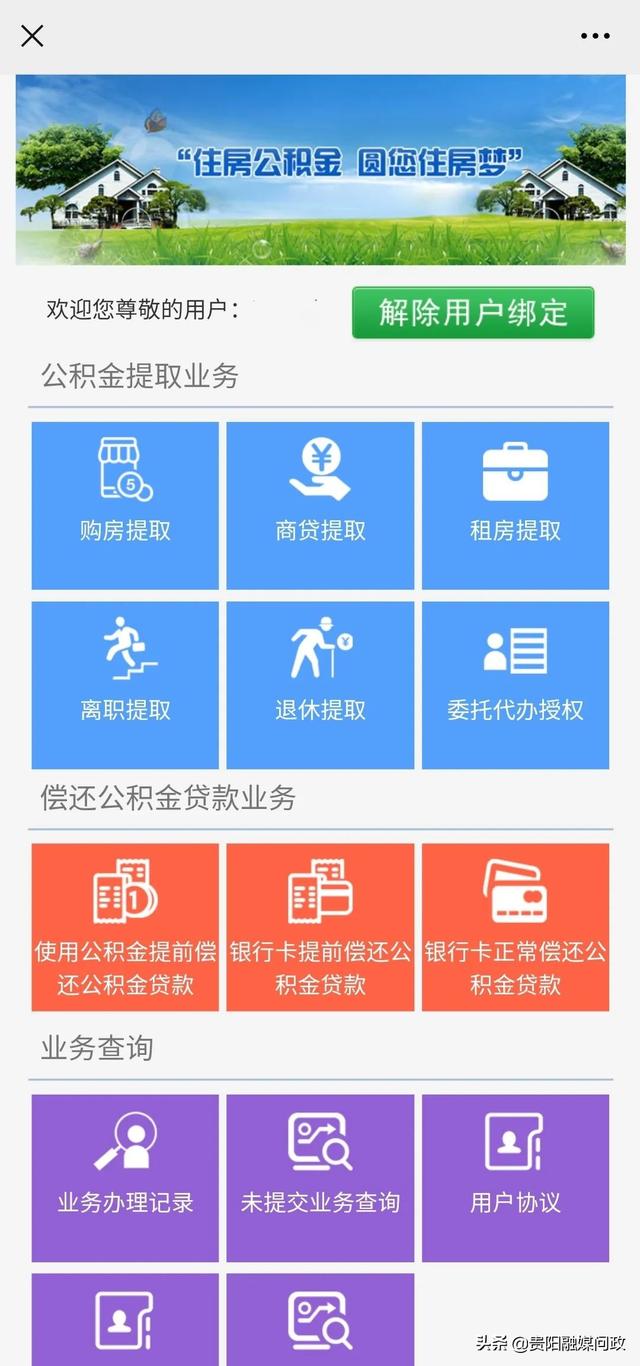Choose 银行卡正常偿还公积金贷款 tile

pyautogui.click(x=515, y=927)
